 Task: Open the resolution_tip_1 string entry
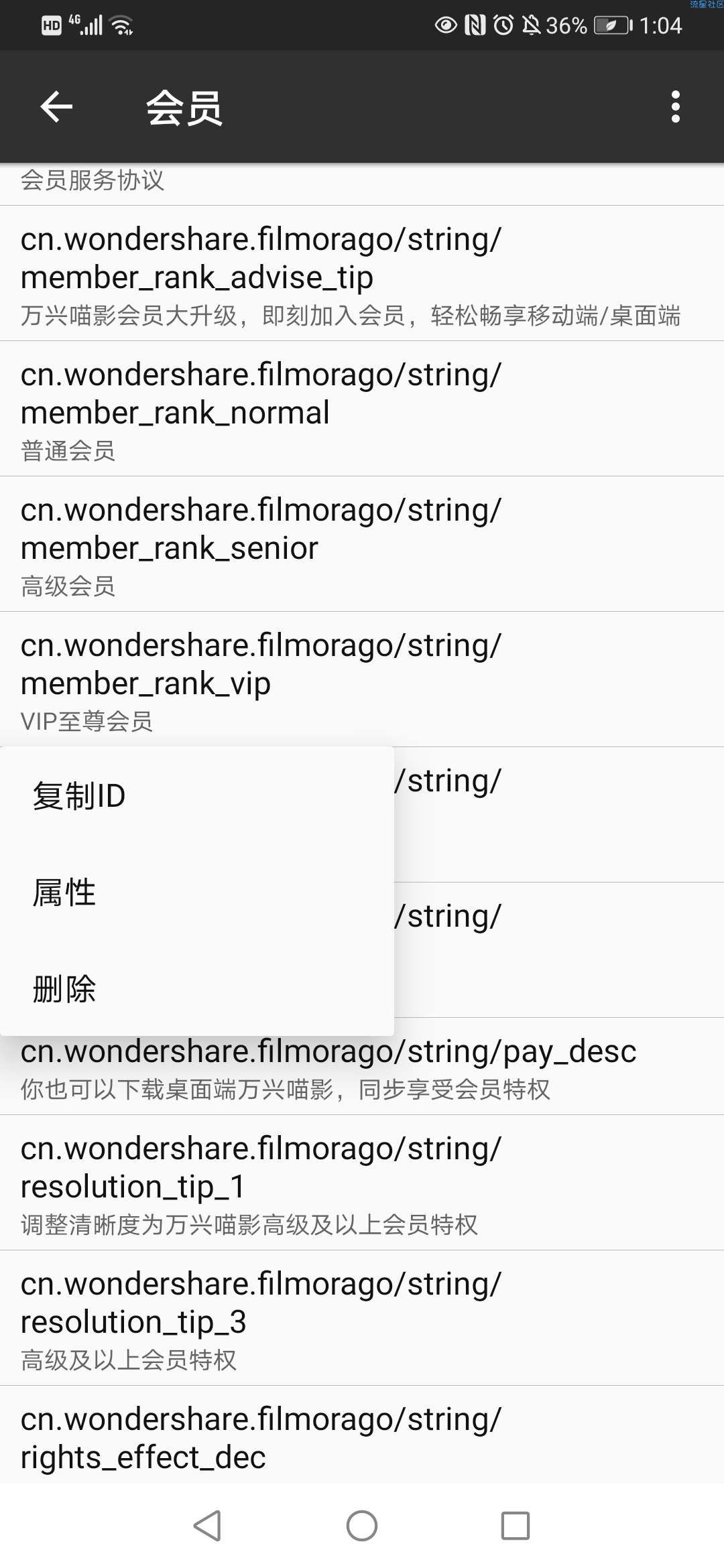pos(362,1183)
